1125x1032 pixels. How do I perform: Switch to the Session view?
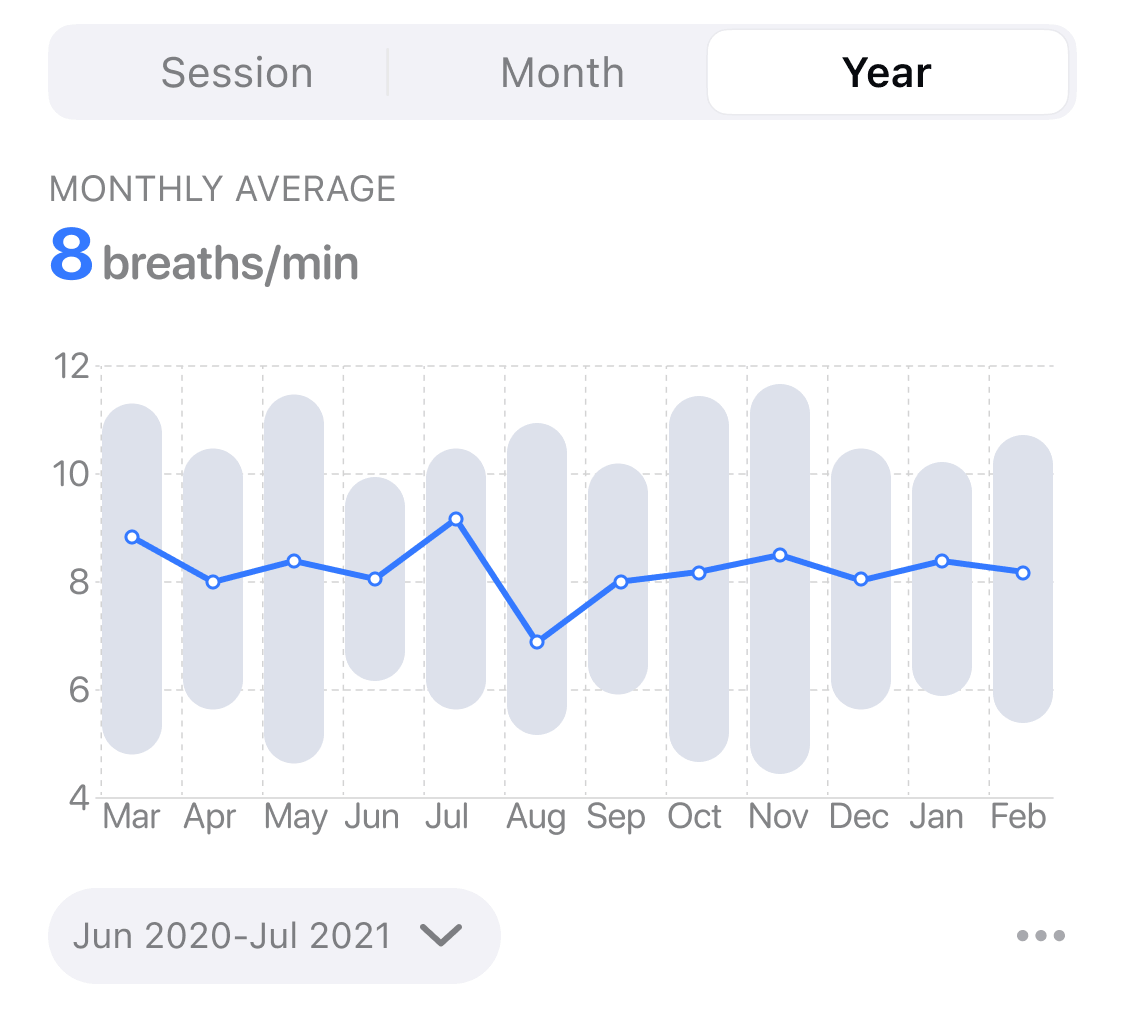tap(237, 73)
